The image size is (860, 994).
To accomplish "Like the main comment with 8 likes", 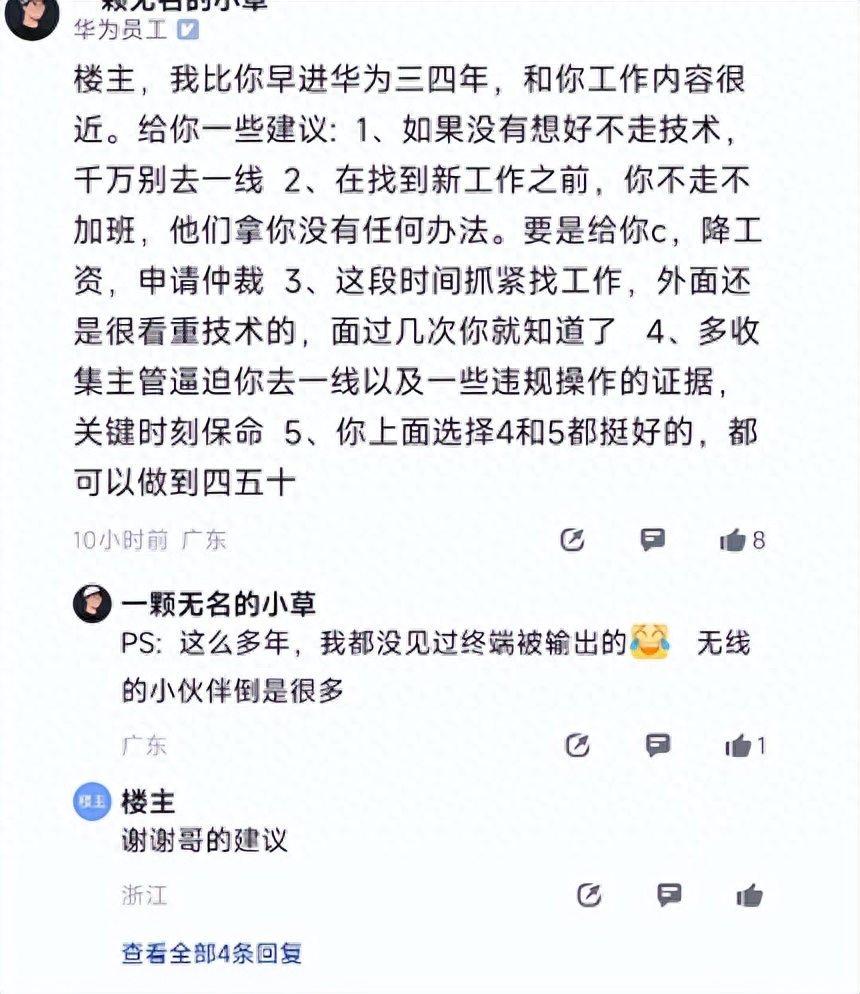I will pos(733,541).
